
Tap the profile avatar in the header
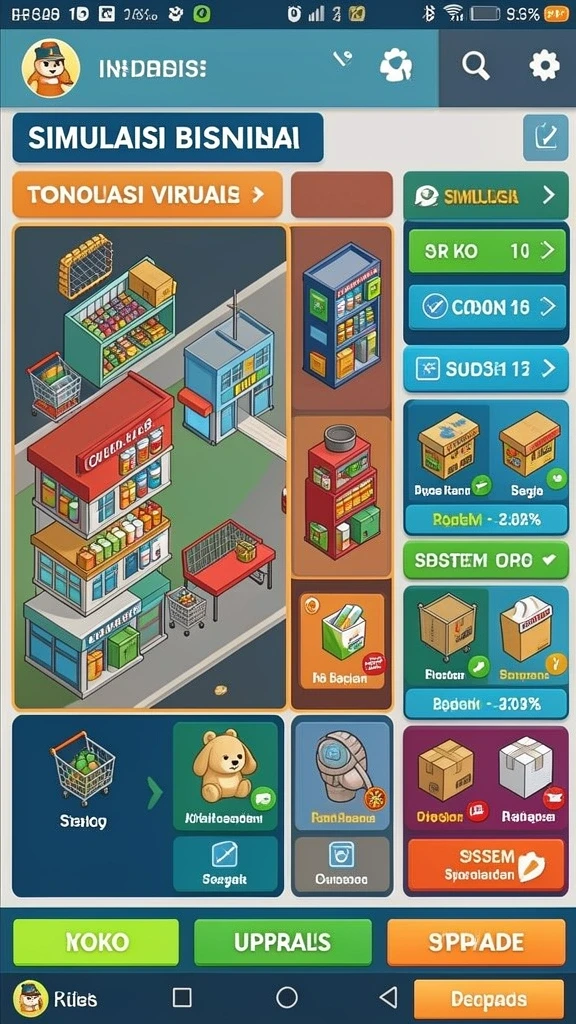tap(51, 68)
